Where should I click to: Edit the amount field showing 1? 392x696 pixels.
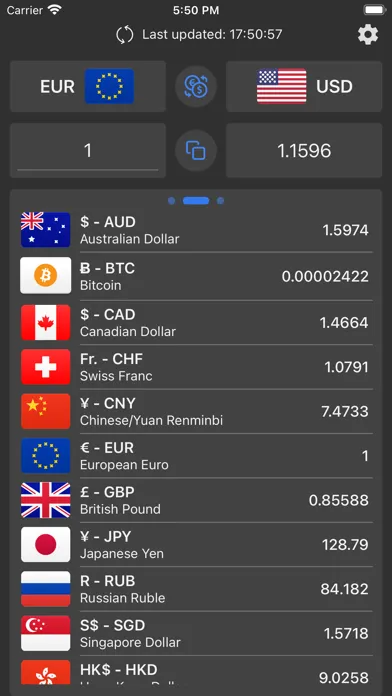pos(88,150)
